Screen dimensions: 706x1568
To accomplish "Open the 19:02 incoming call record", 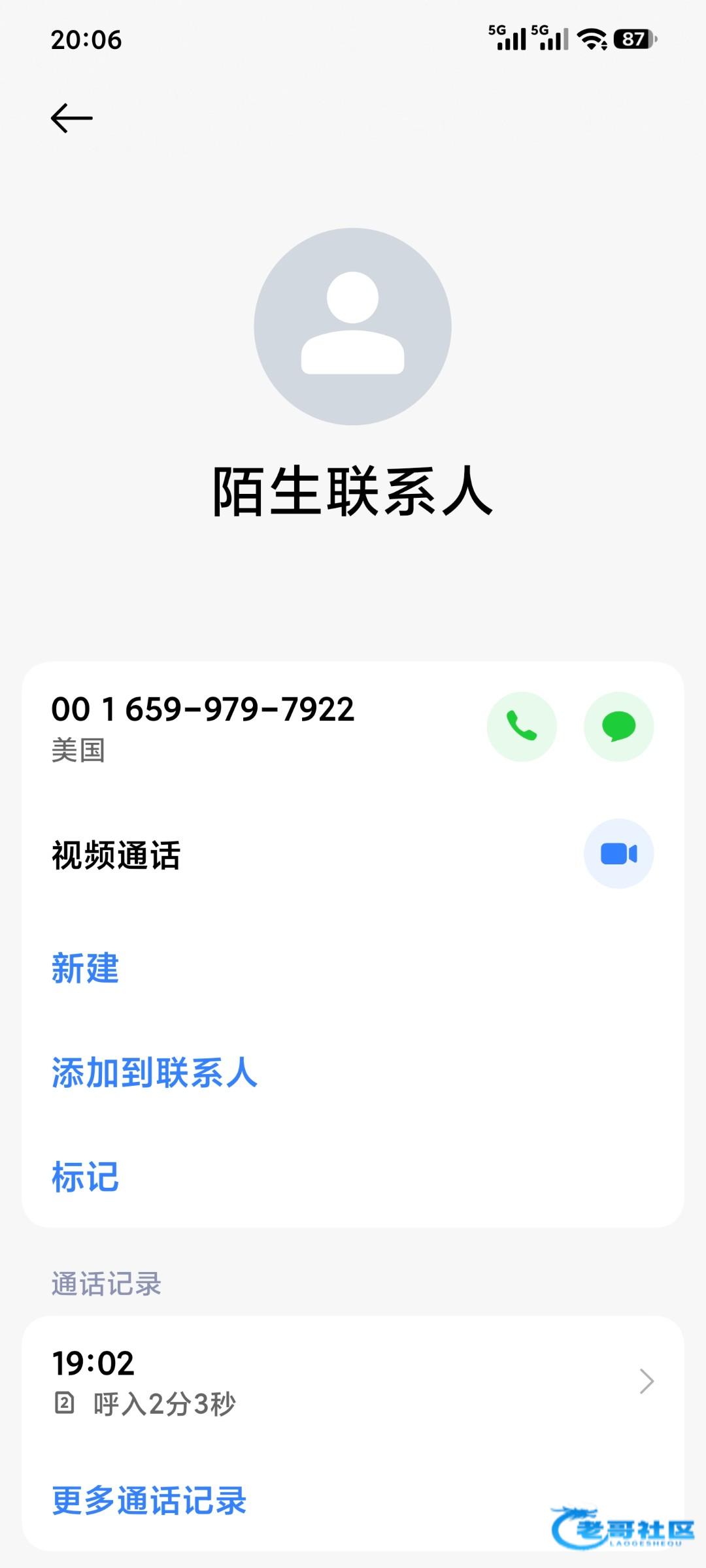I will click(353, 1381).
